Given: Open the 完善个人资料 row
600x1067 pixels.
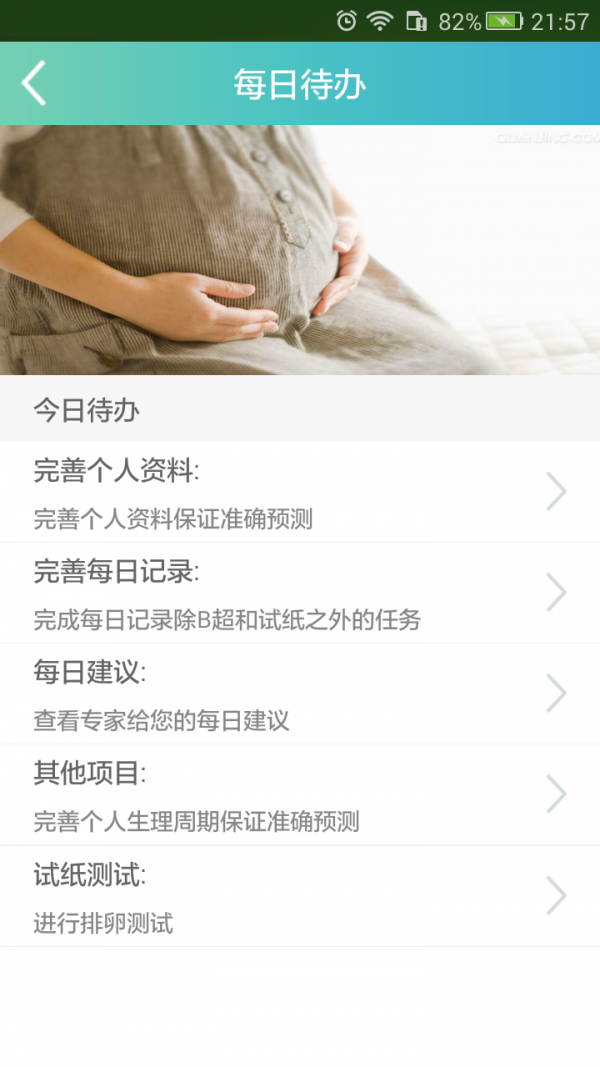Looking at the screenshot, I should pyautogui.click(x=300, y=492).
